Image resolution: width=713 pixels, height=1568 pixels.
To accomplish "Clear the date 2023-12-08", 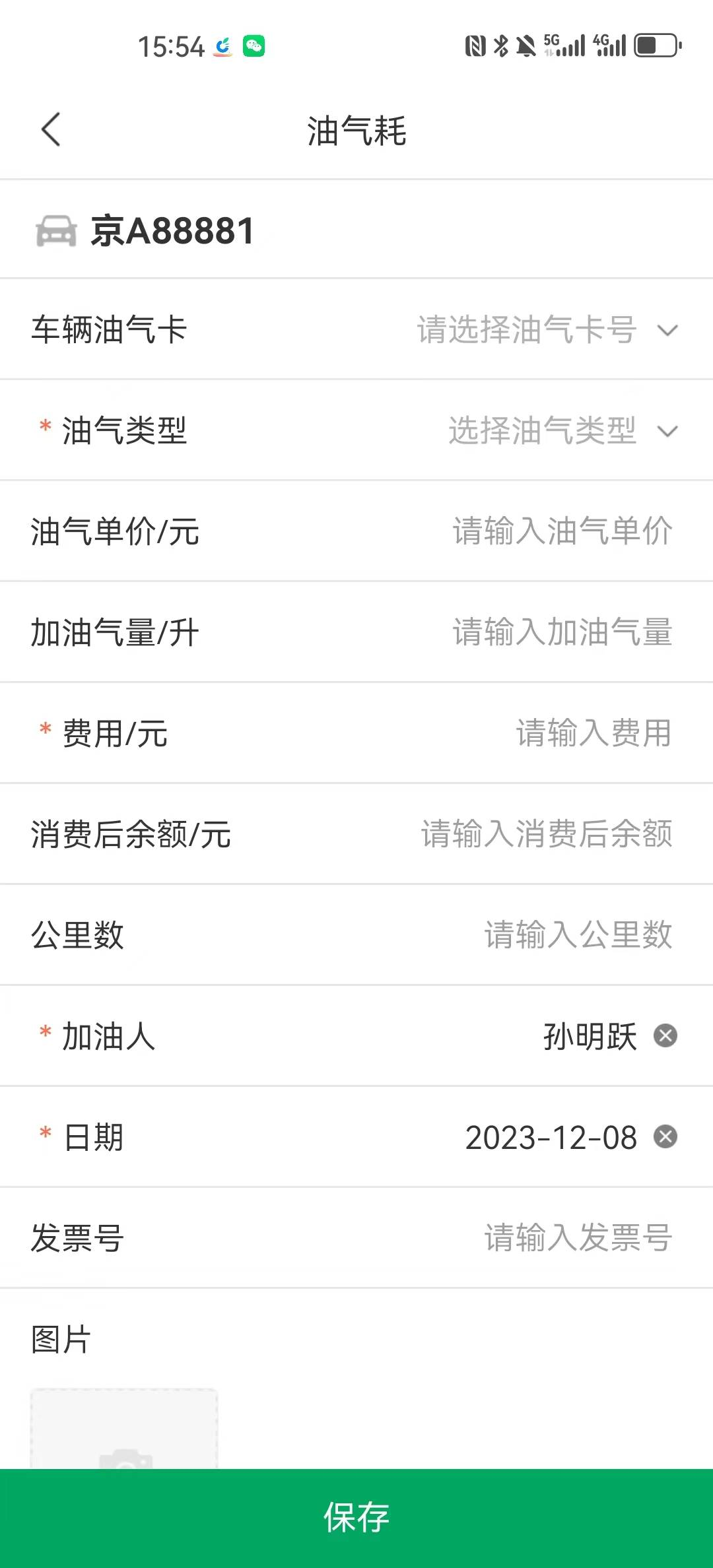I will tap(665, 1136).
